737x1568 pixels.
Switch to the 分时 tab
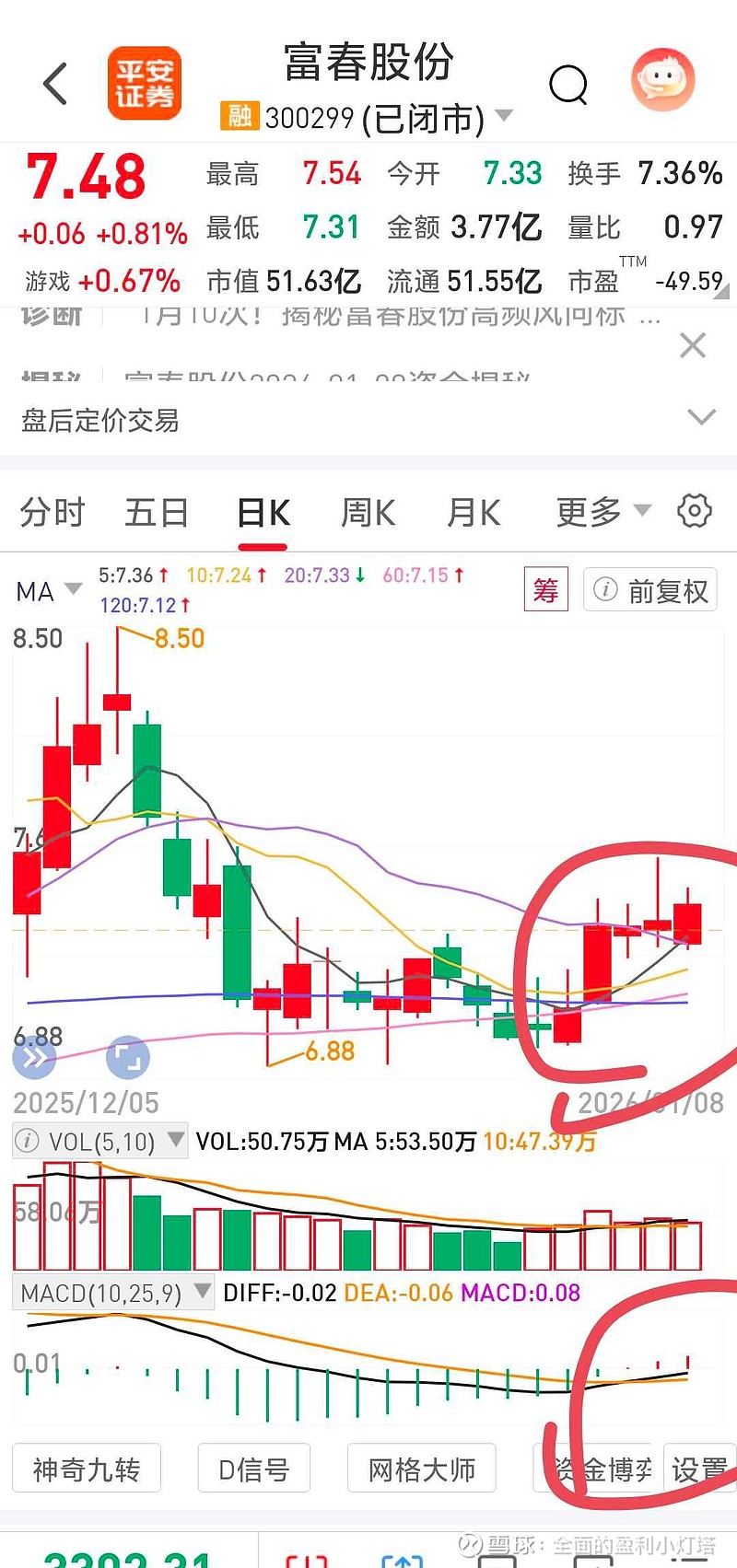point(51,511)
